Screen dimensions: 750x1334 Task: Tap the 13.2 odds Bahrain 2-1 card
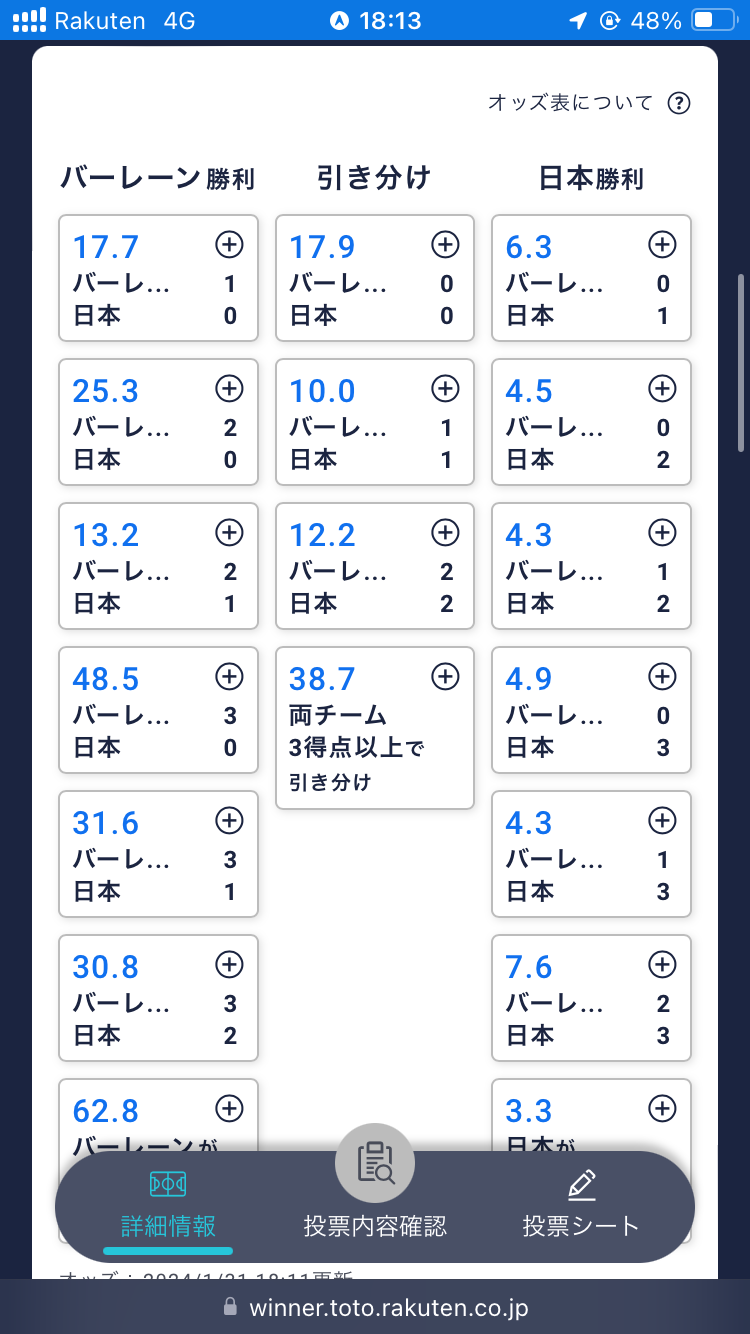(159, 566)
